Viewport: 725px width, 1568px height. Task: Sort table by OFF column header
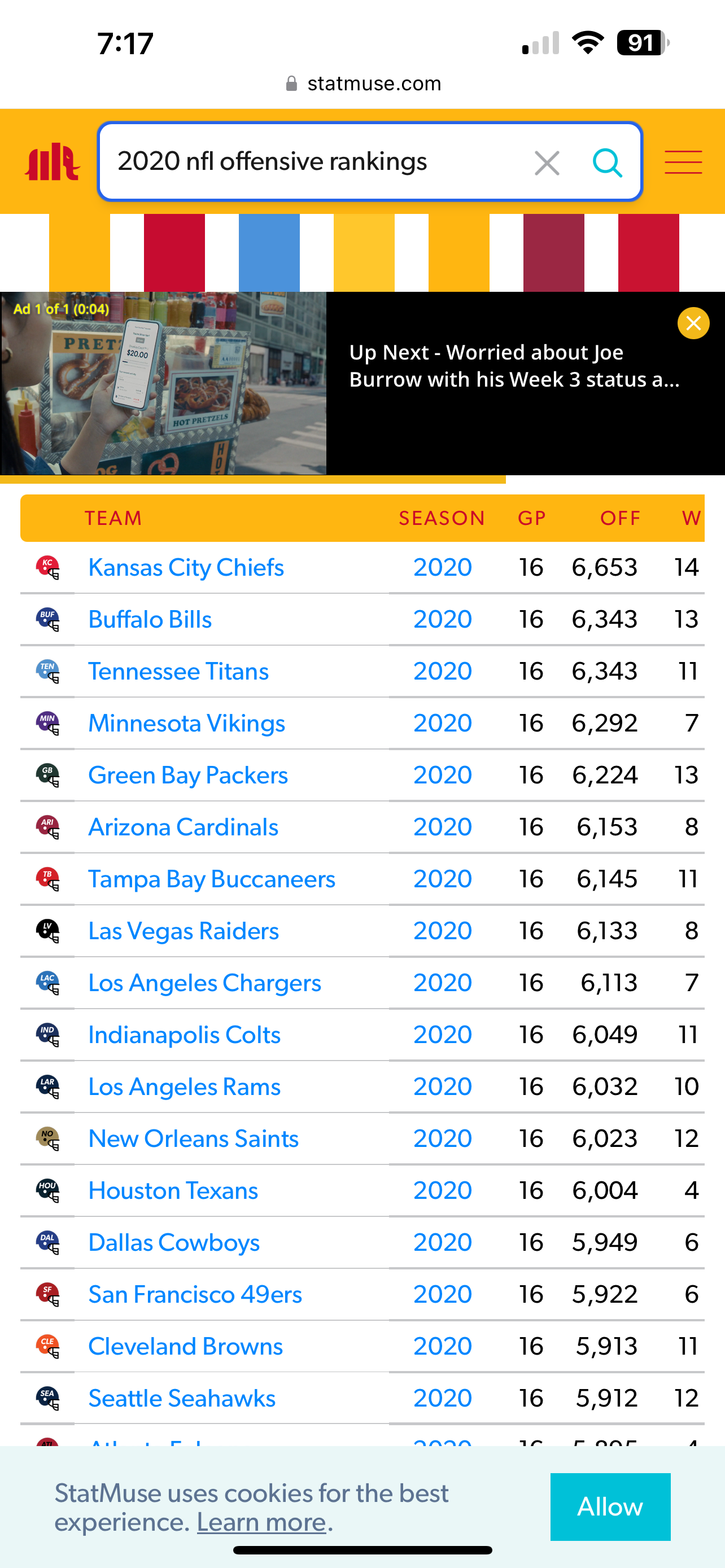pos(619,518)
